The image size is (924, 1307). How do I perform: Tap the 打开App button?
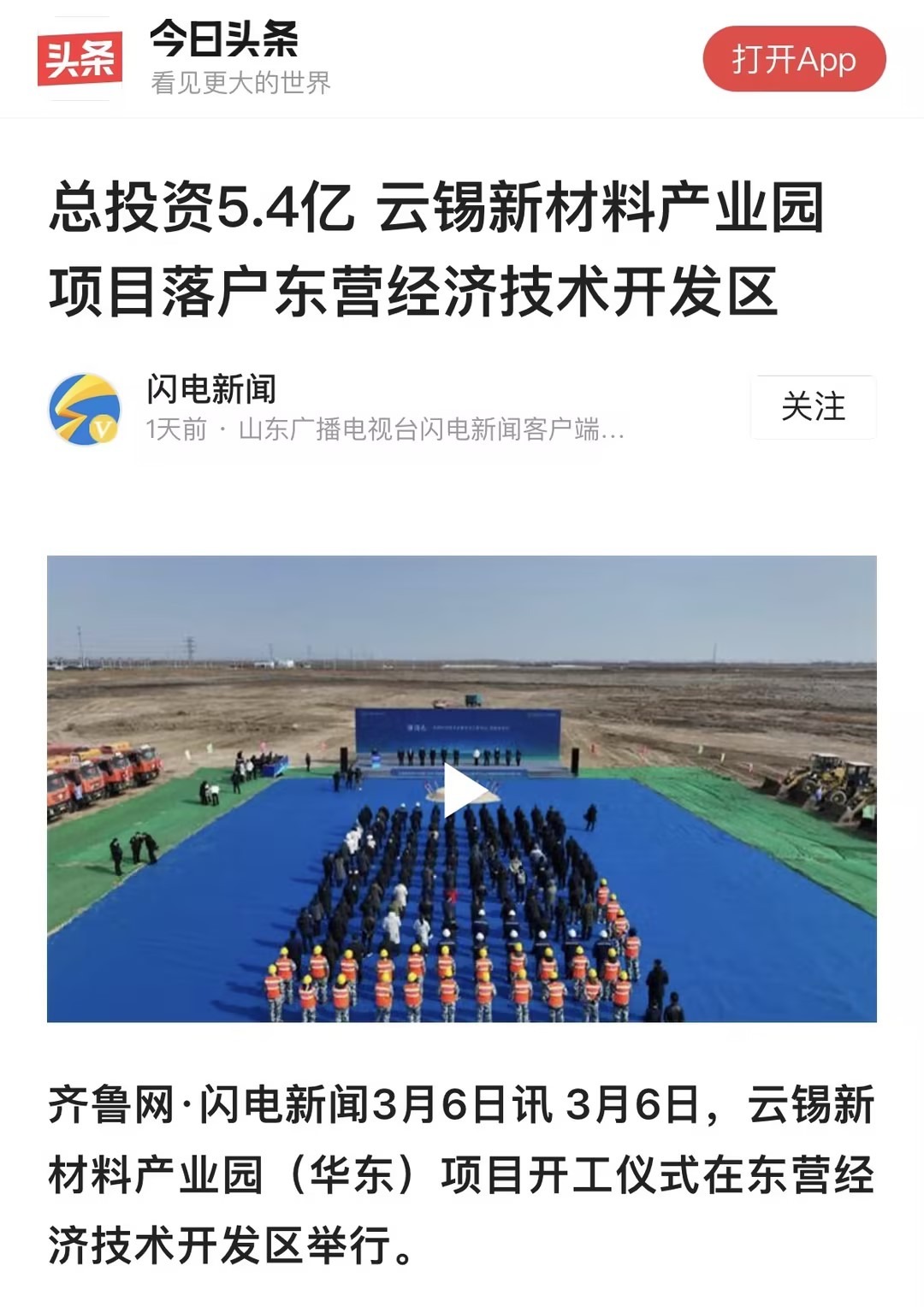(x=794, y=59)
